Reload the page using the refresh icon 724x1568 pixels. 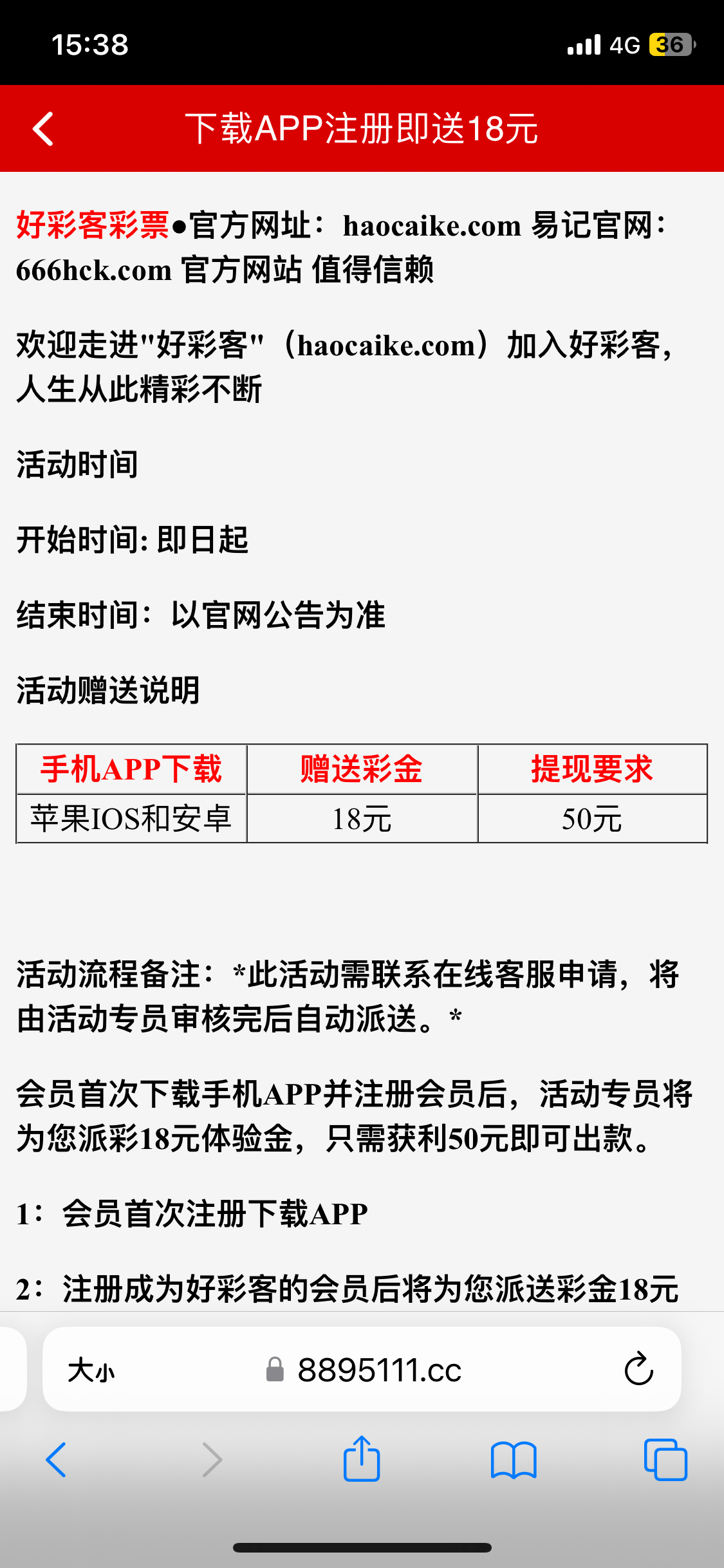[x=637, y=1370]
